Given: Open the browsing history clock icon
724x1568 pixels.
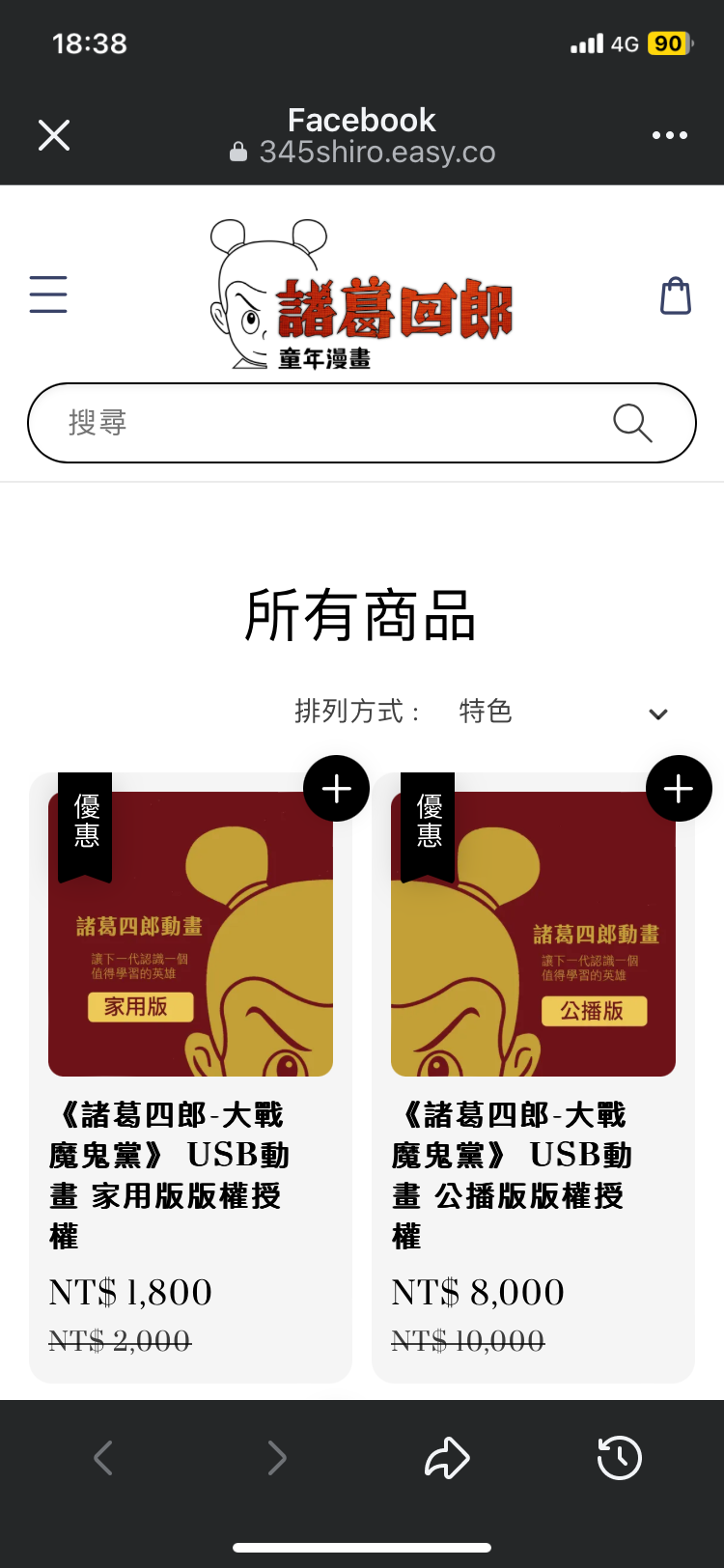Looking at the screenshot, I should 619,1457.
